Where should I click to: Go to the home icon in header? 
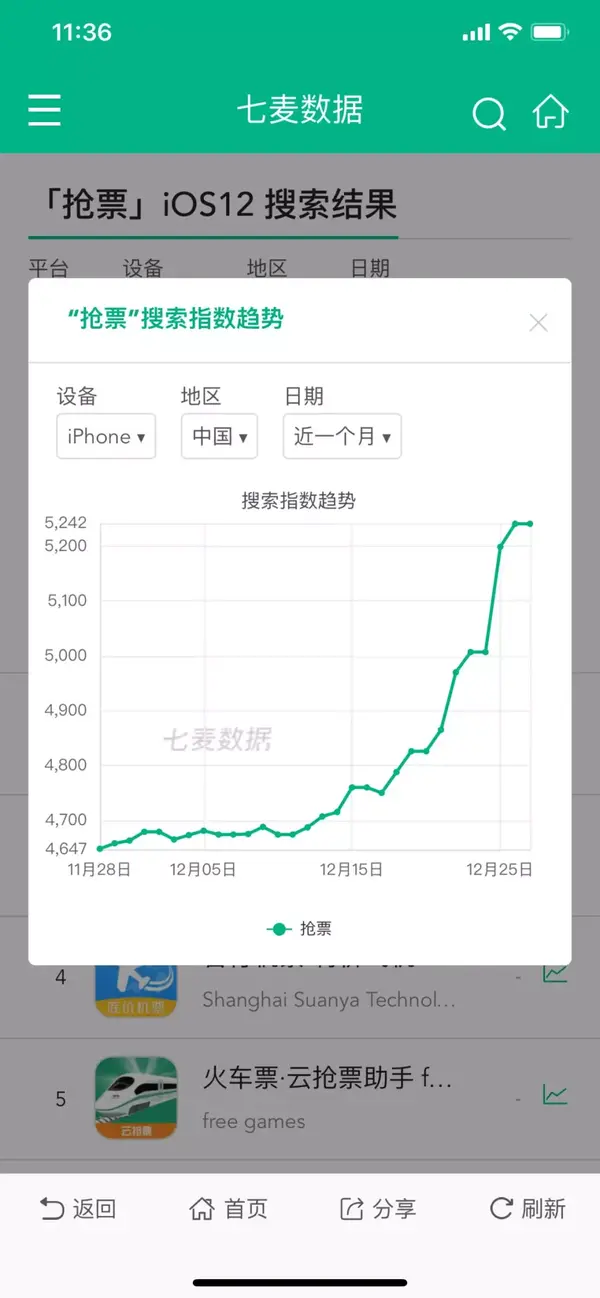click(x=550, y=111)
